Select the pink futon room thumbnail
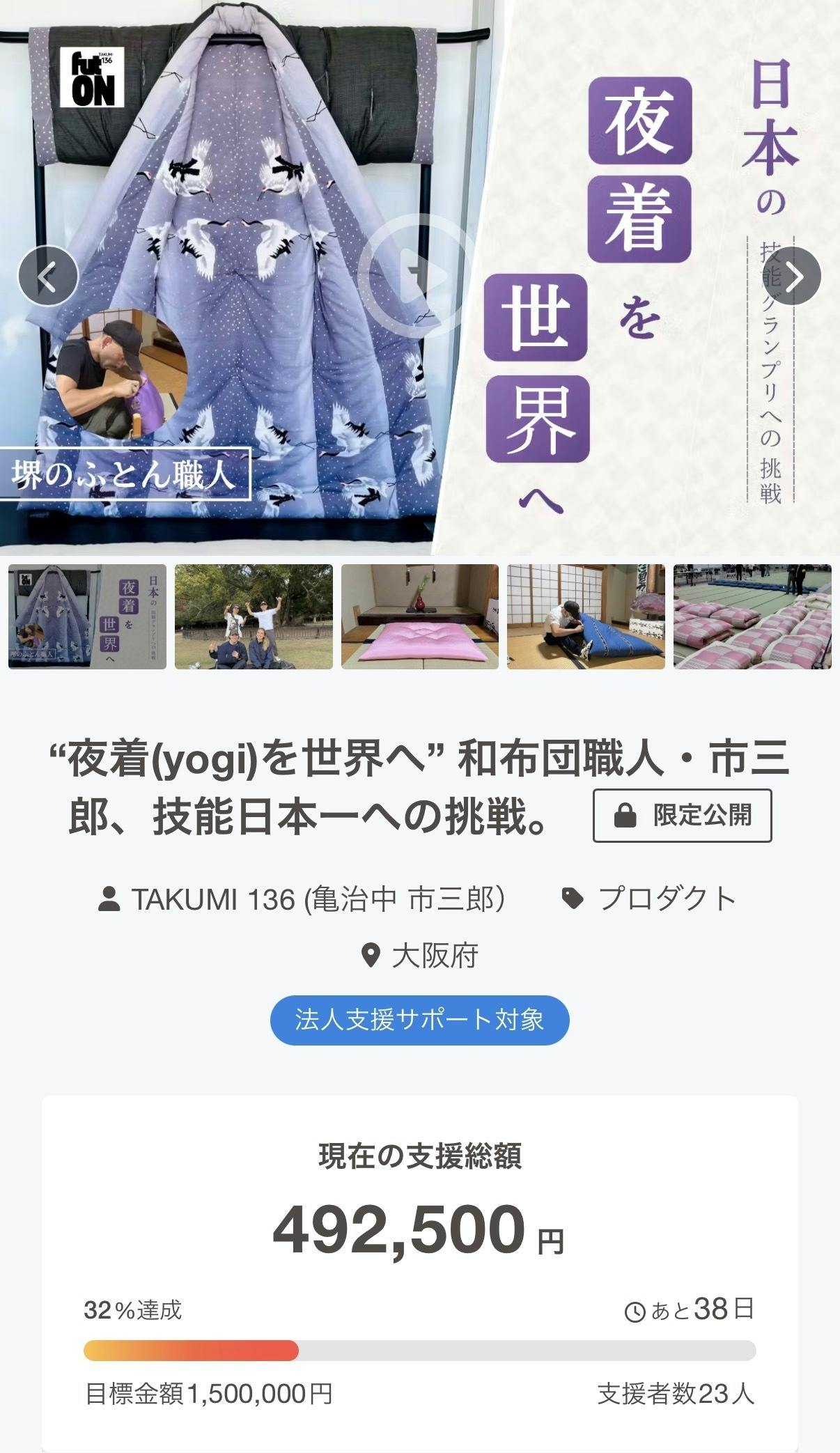 click(x=420, y=617)
